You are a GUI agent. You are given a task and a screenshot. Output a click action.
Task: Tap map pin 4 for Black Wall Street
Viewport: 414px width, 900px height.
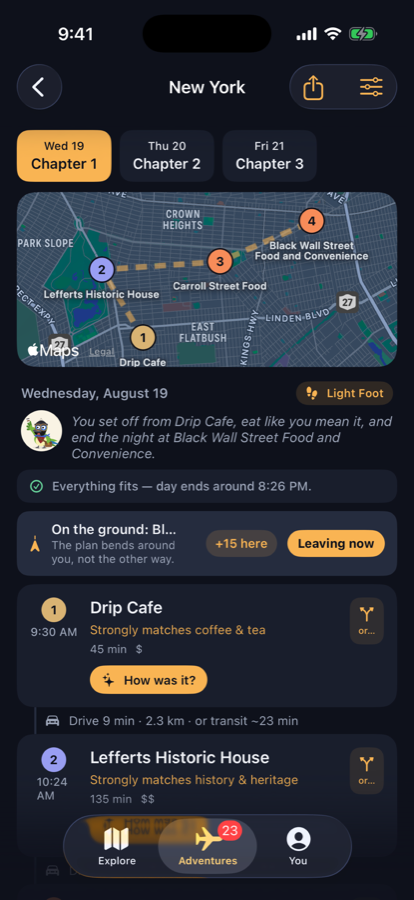pos(312,220)
